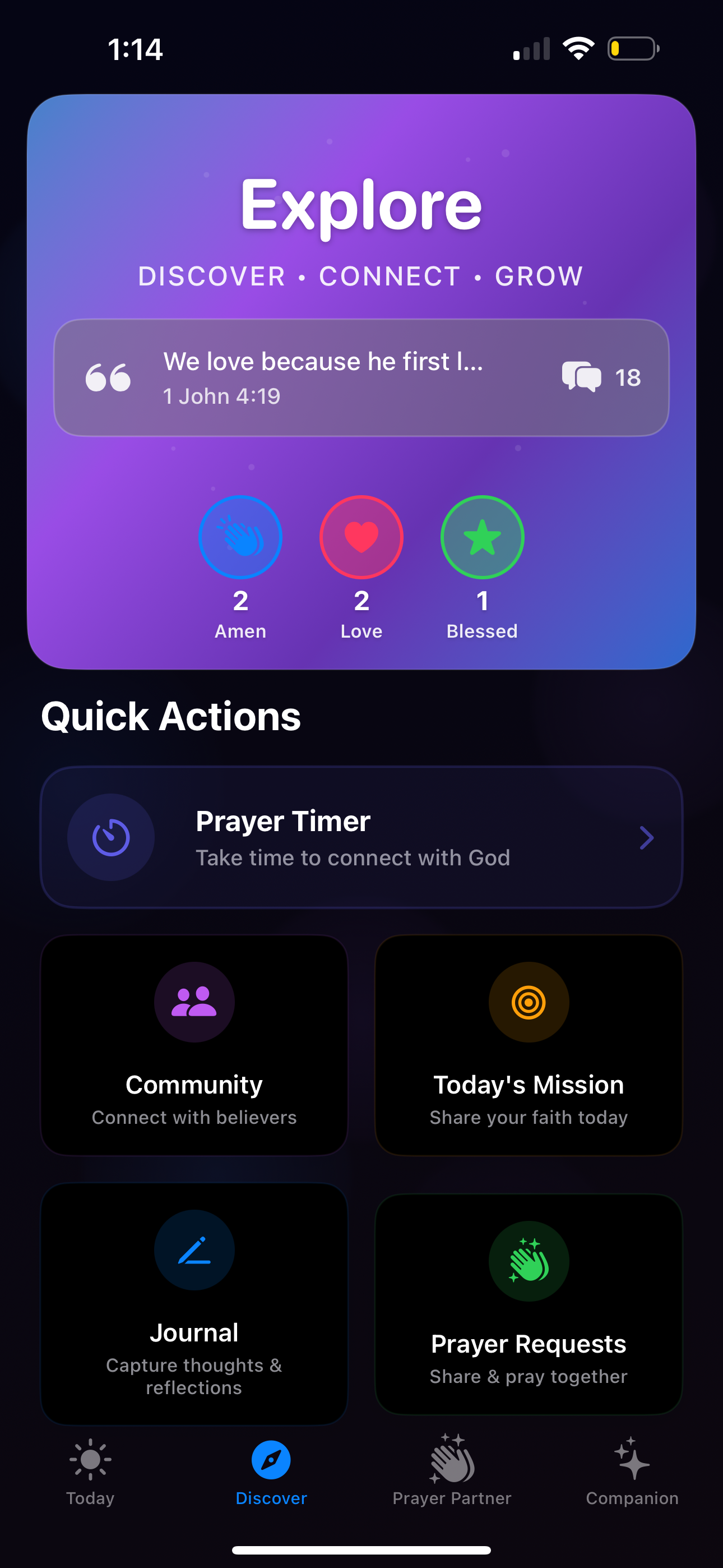Open the truncated verse text

click(323, 362)
